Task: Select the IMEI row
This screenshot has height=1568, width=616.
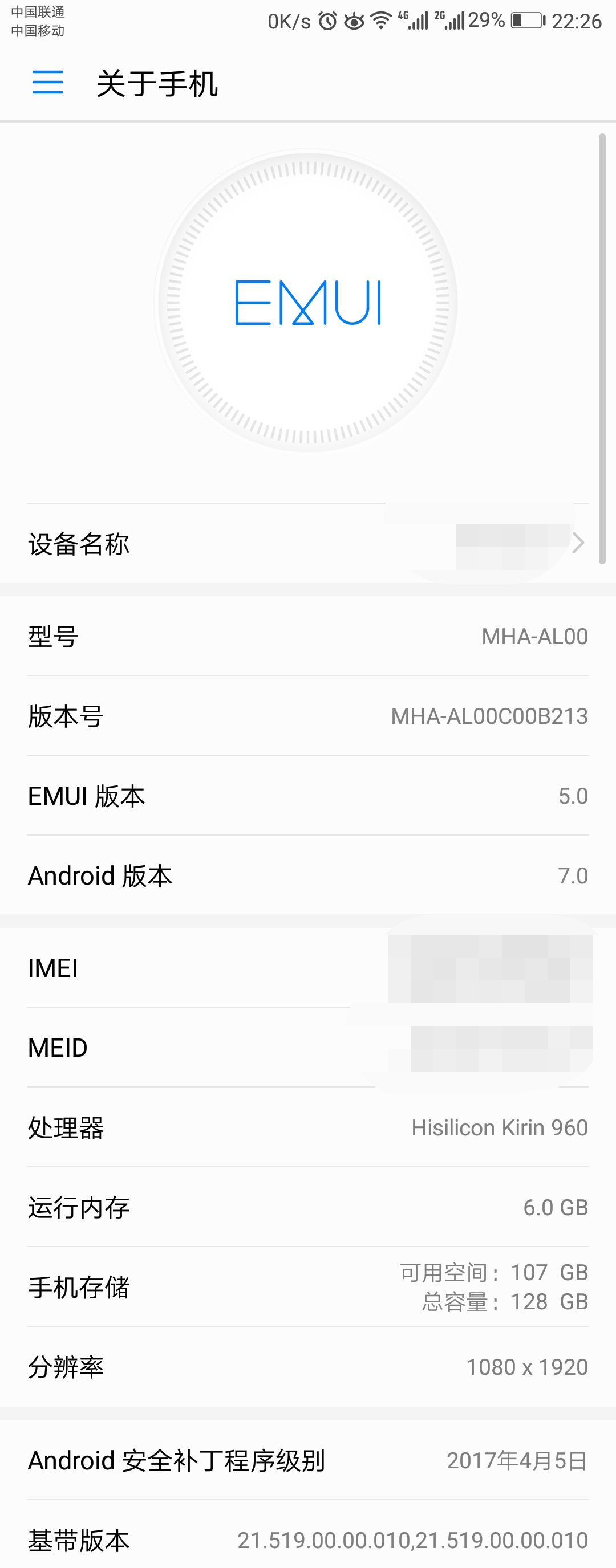Action: tap(307, 968)
